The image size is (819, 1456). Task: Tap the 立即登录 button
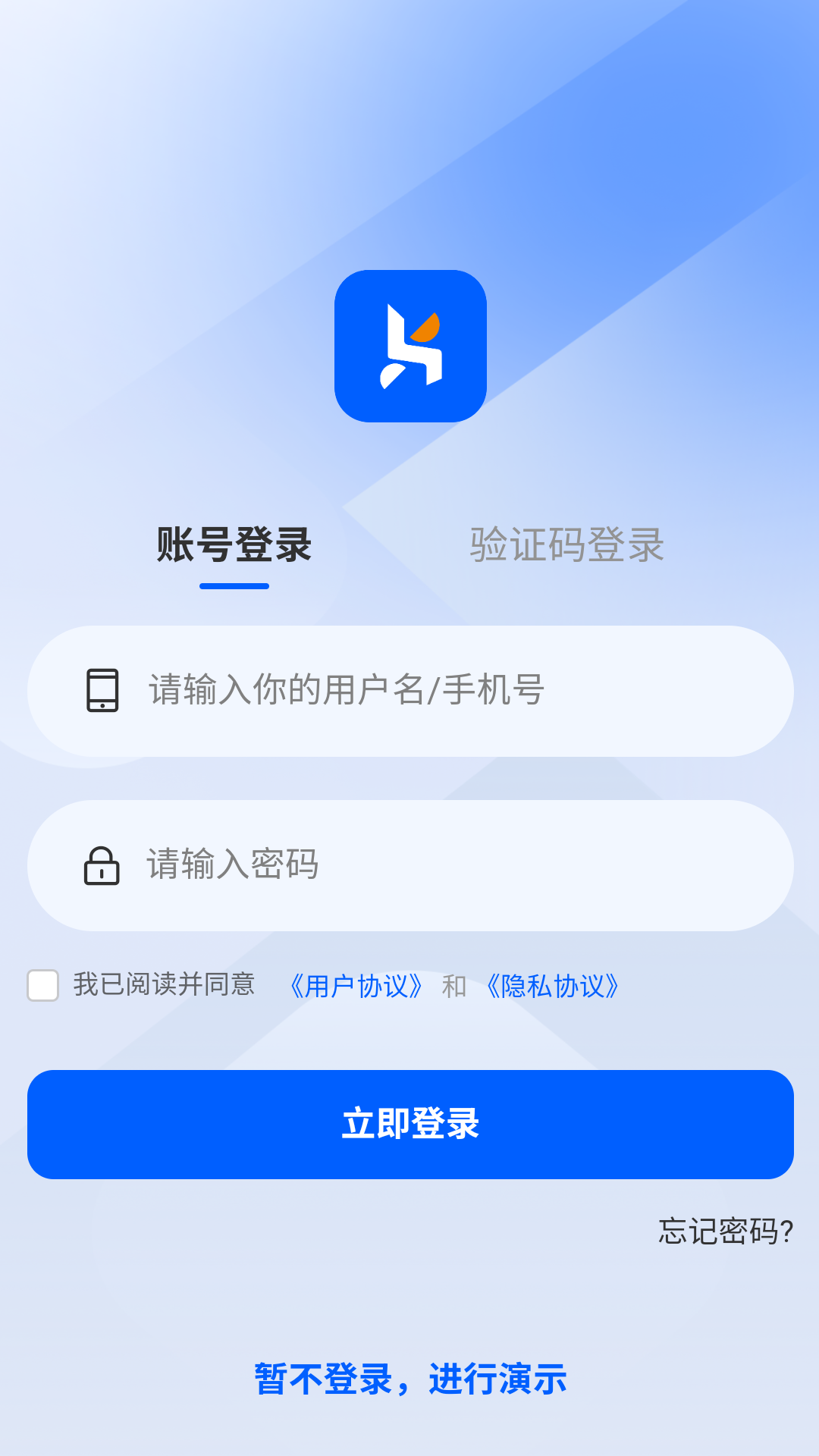[x=410, y=1124]
